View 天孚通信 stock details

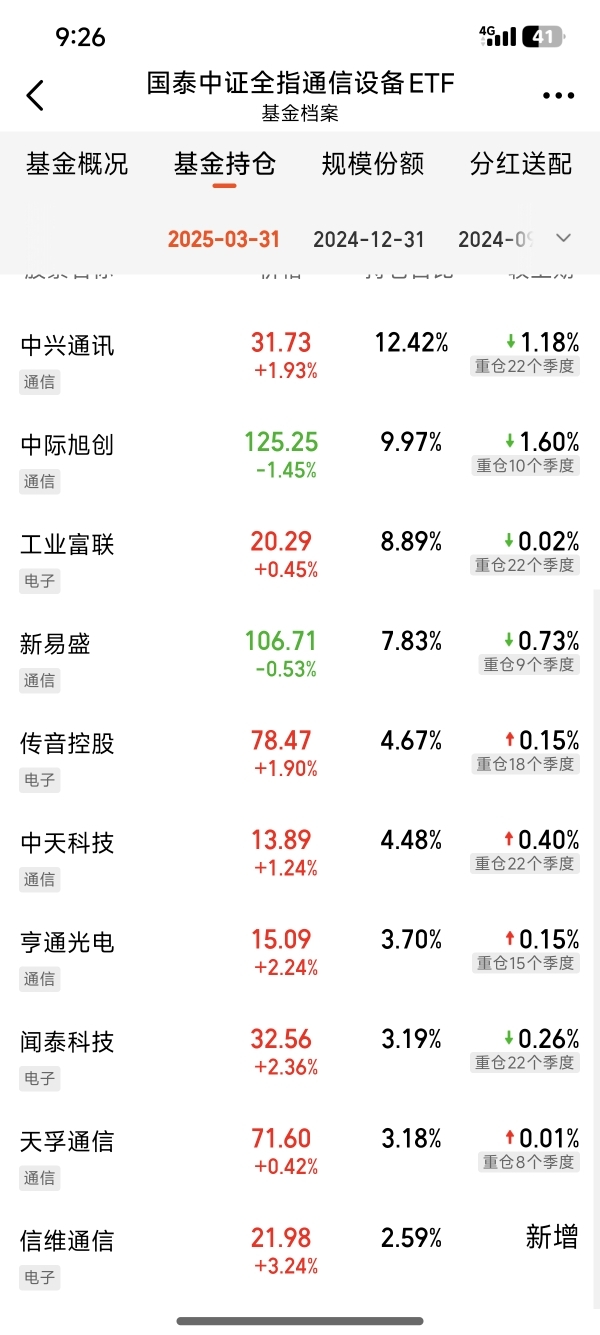(300, 1153)
